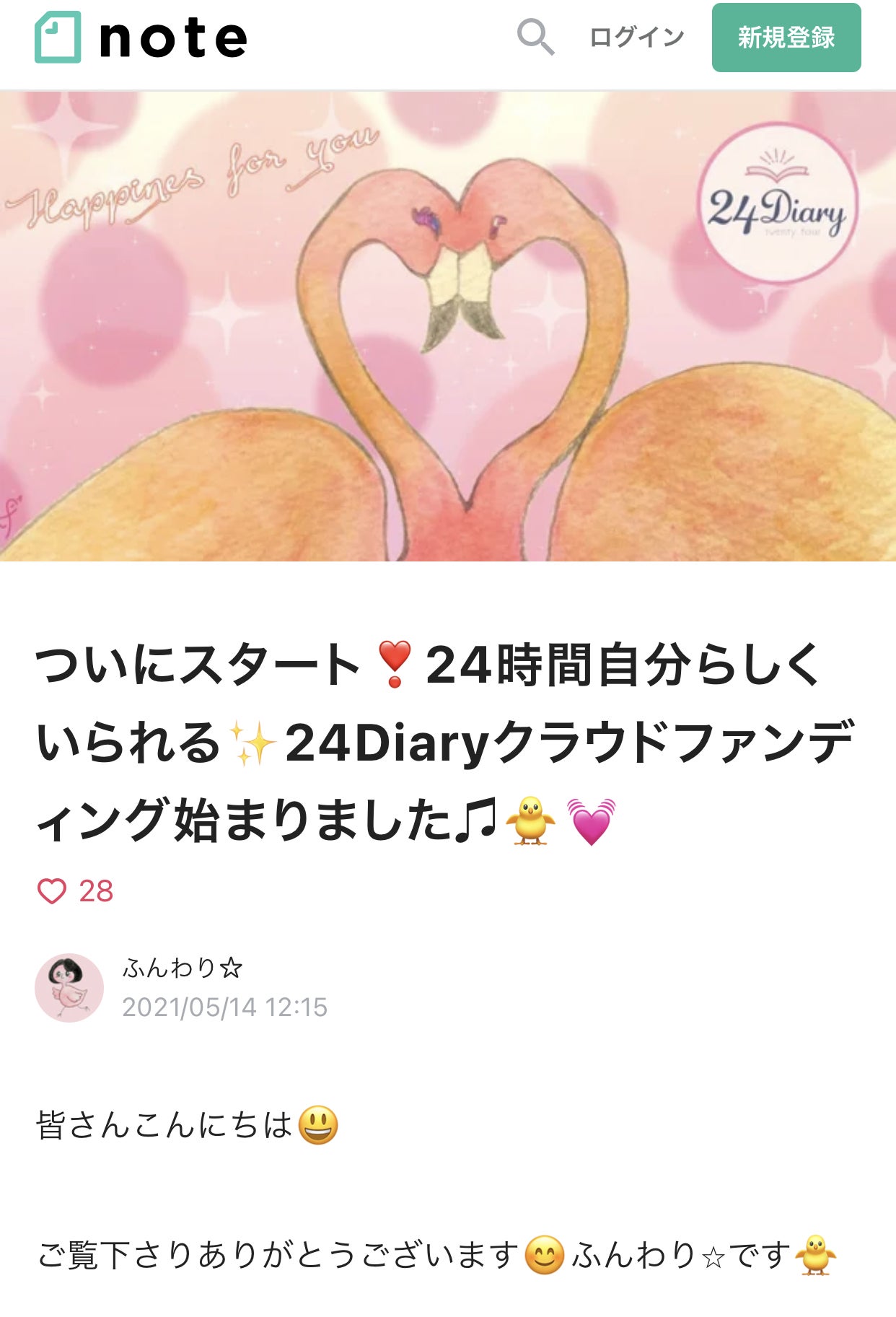Like this article with the heart

[52, 891]
